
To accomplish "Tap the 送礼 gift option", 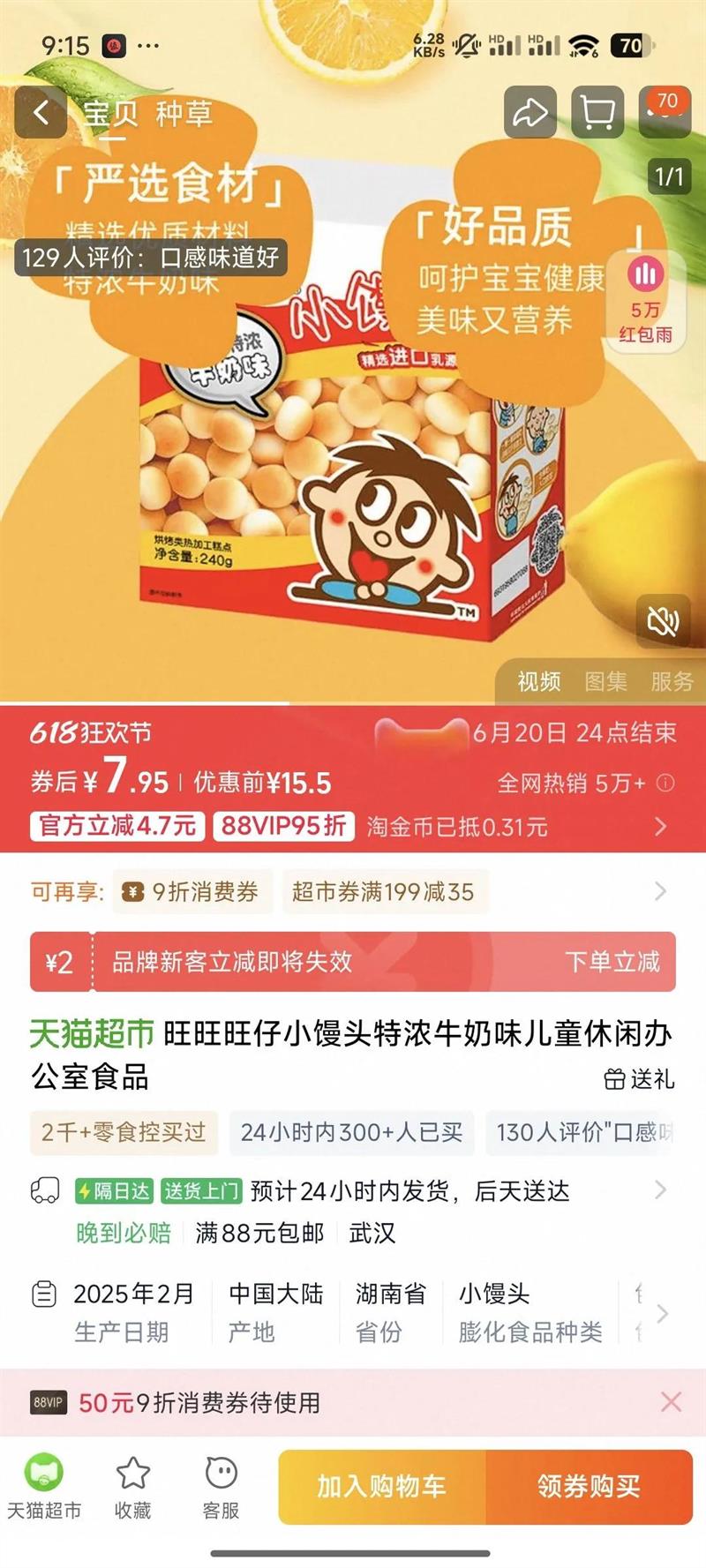I will point(640,1078).
